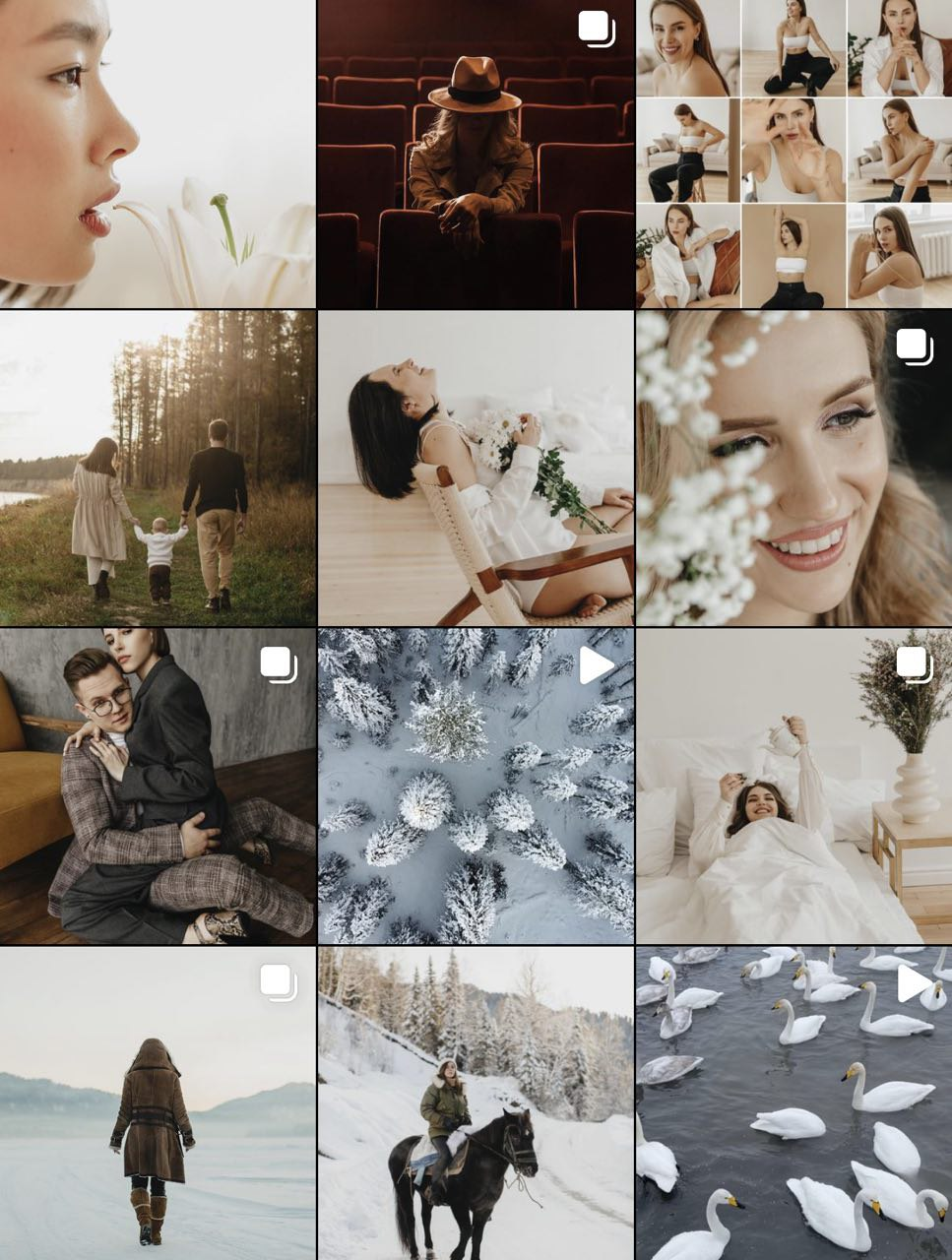
Task: Open the post of woman in chair holding daisies
Action: 476,469
